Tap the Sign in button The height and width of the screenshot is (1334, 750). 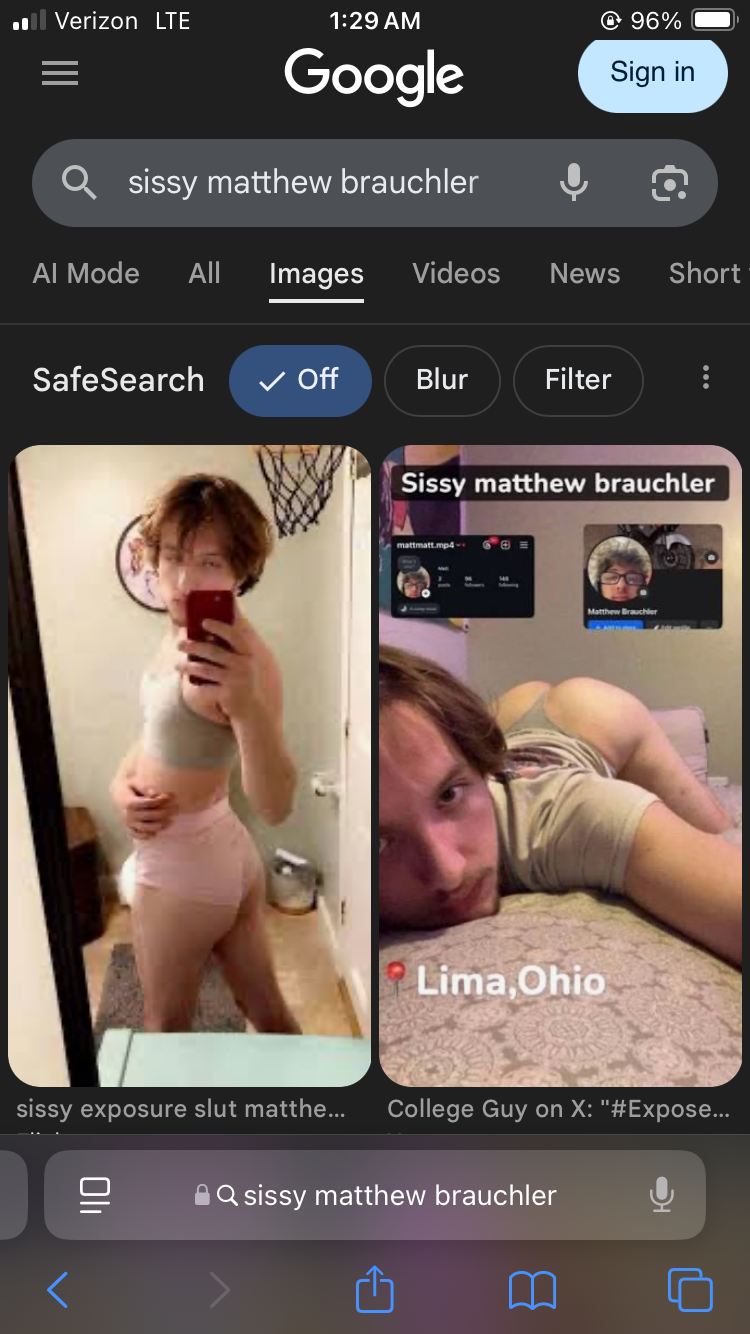click(x=652, y=73)
